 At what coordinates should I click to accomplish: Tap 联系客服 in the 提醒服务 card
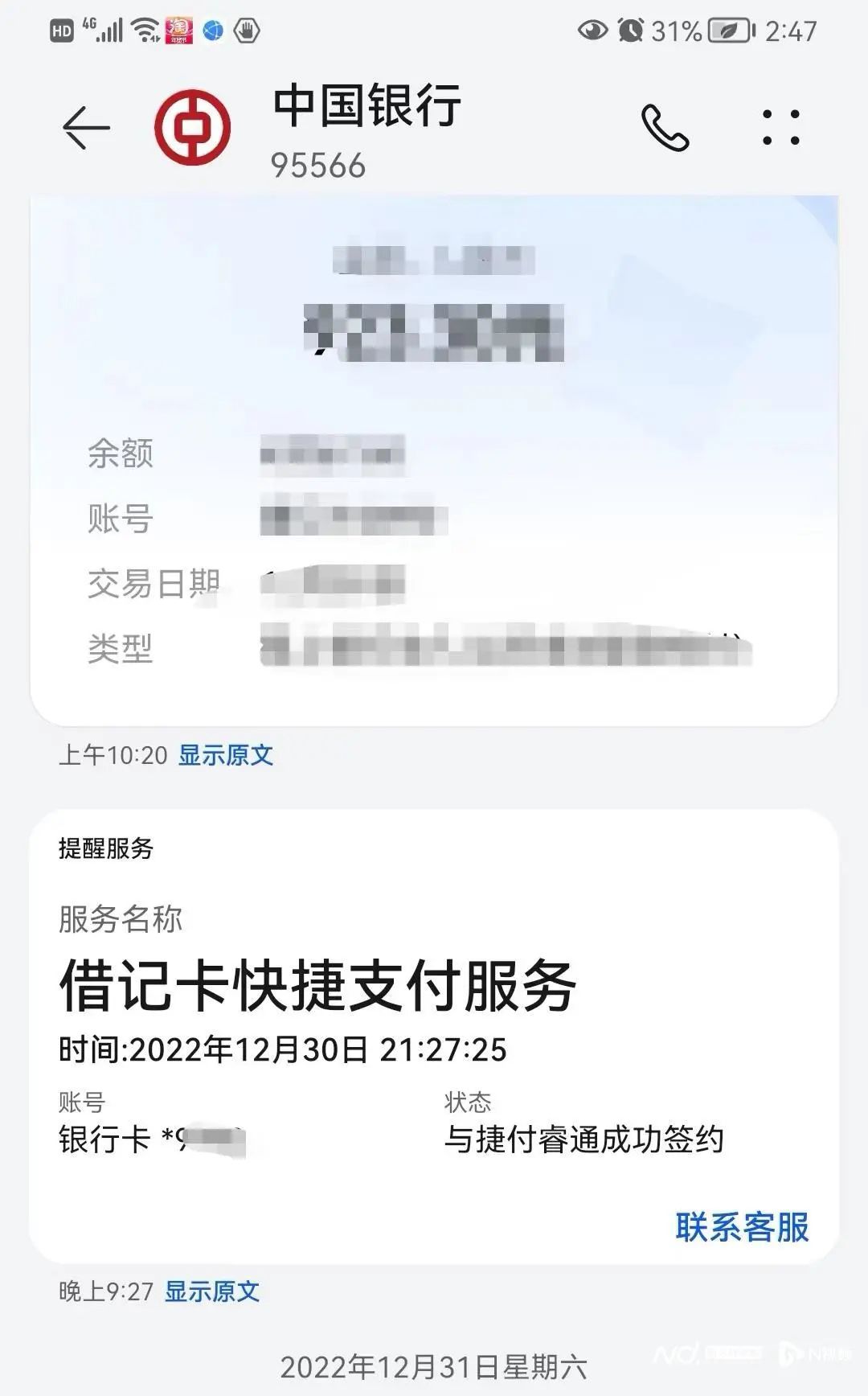pyautogui.click(x=742, y=1227)
